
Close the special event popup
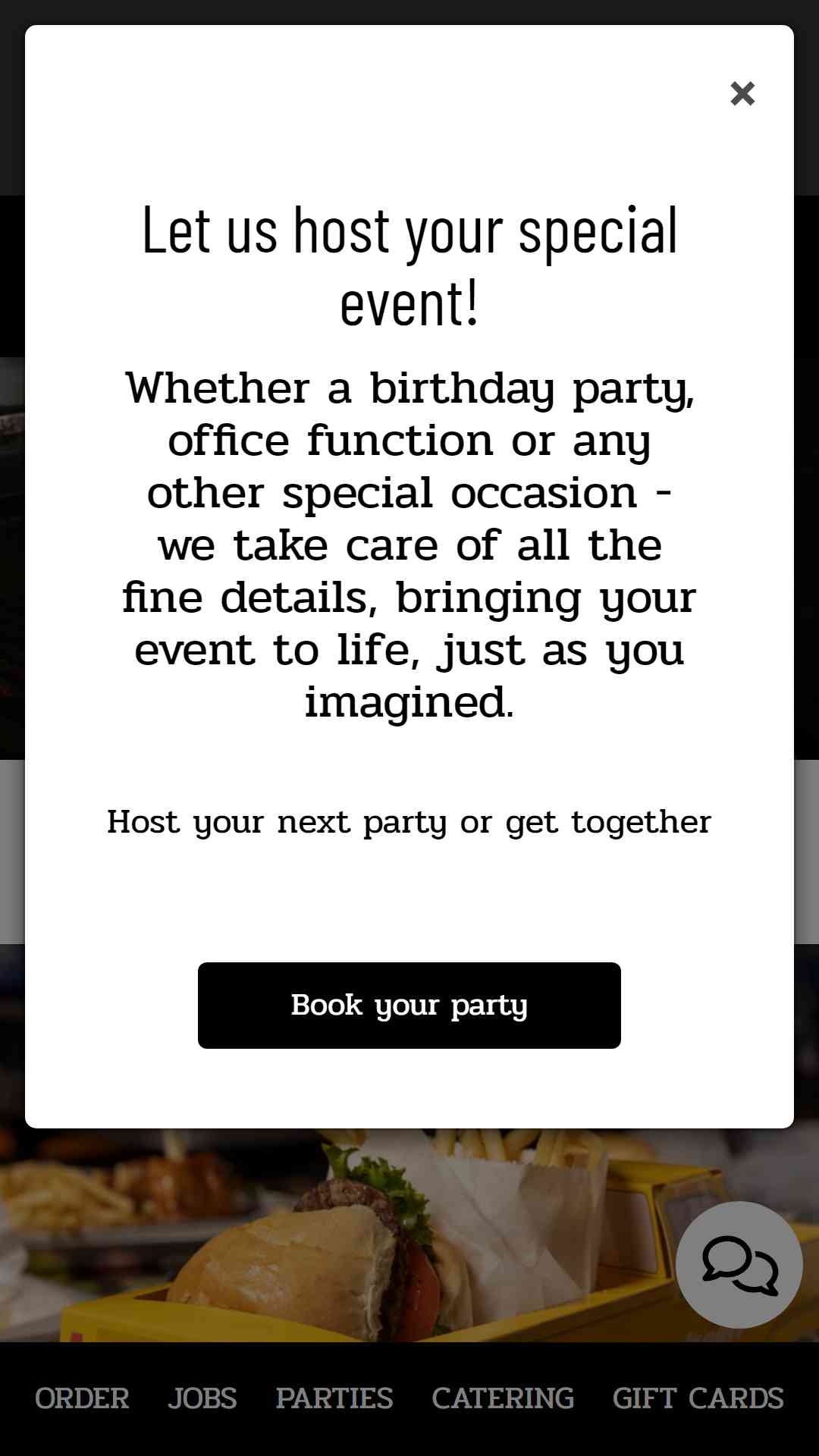pos(742,93)
